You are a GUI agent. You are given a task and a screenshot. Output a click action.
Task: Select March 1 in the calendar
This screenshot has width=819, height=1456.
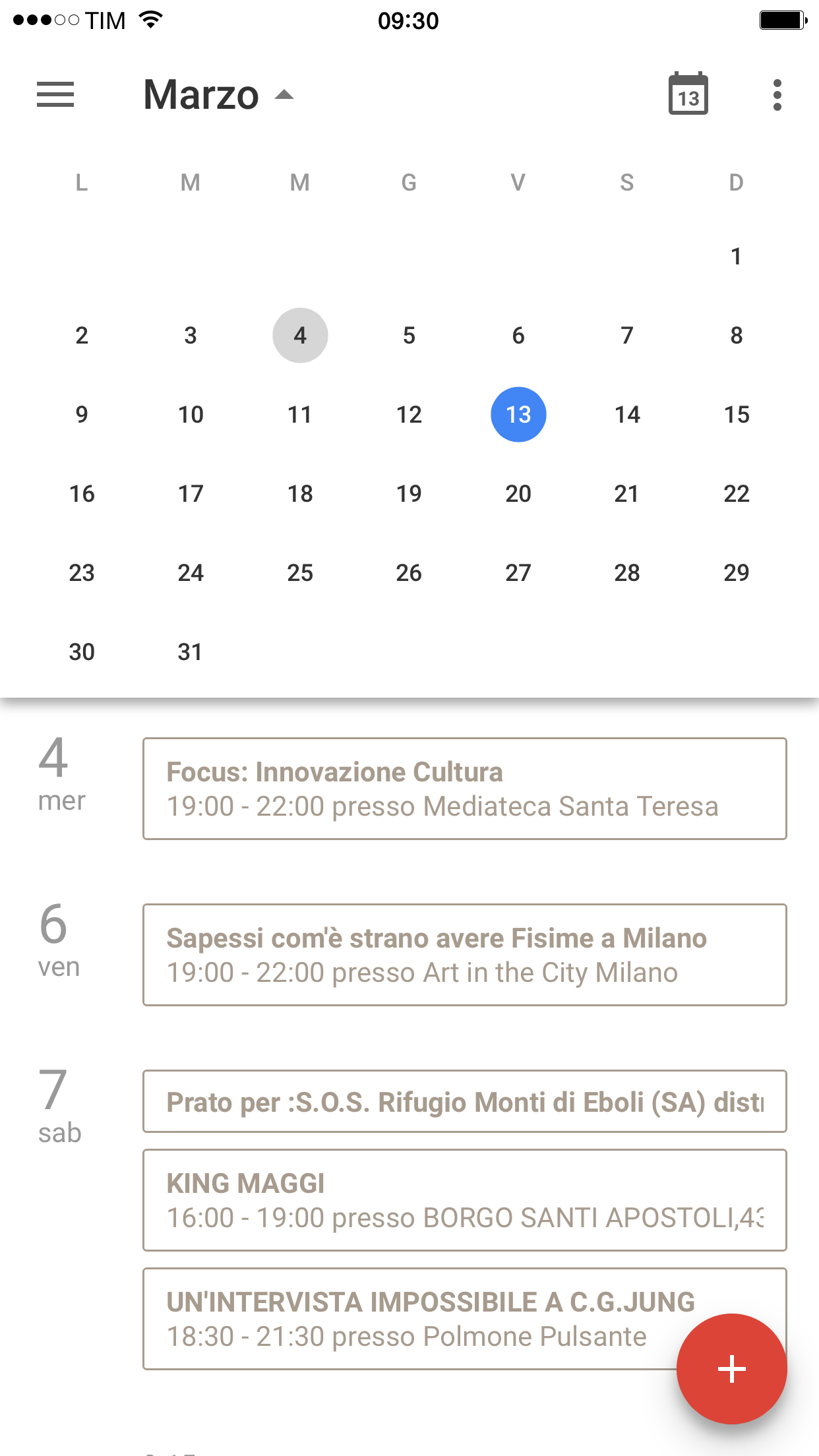click(x=736, y=257)
